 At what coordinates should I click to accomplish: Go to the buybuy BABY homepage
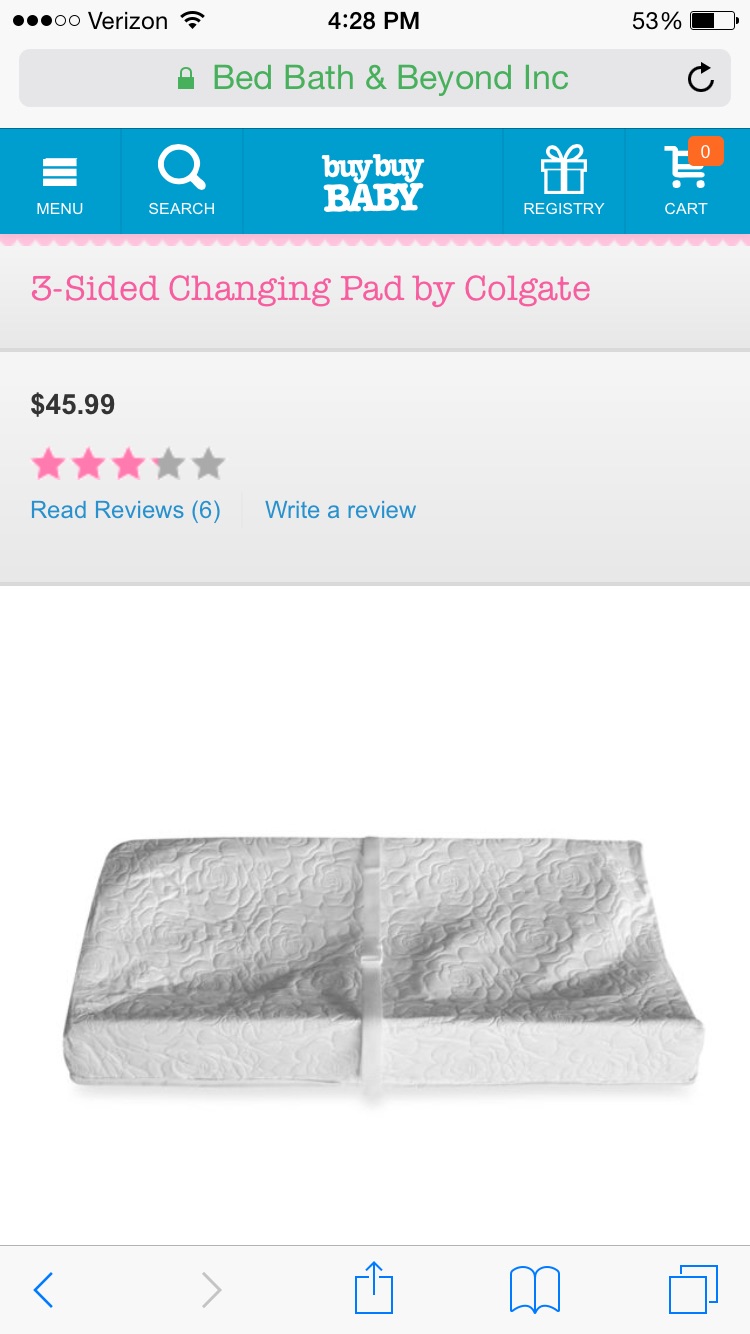click(x=373, y=182)
